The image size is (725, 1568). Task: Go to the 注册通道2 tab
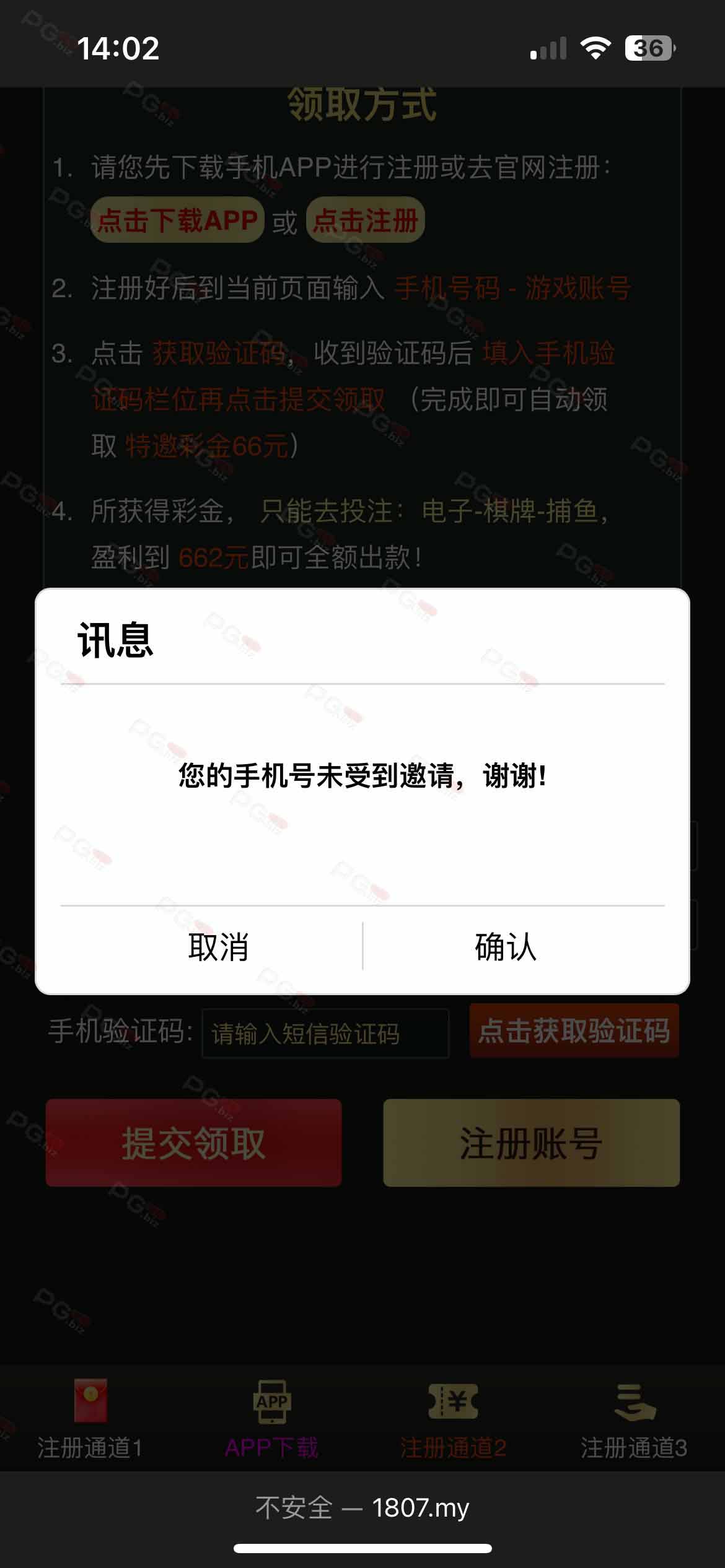(453, 1418)
